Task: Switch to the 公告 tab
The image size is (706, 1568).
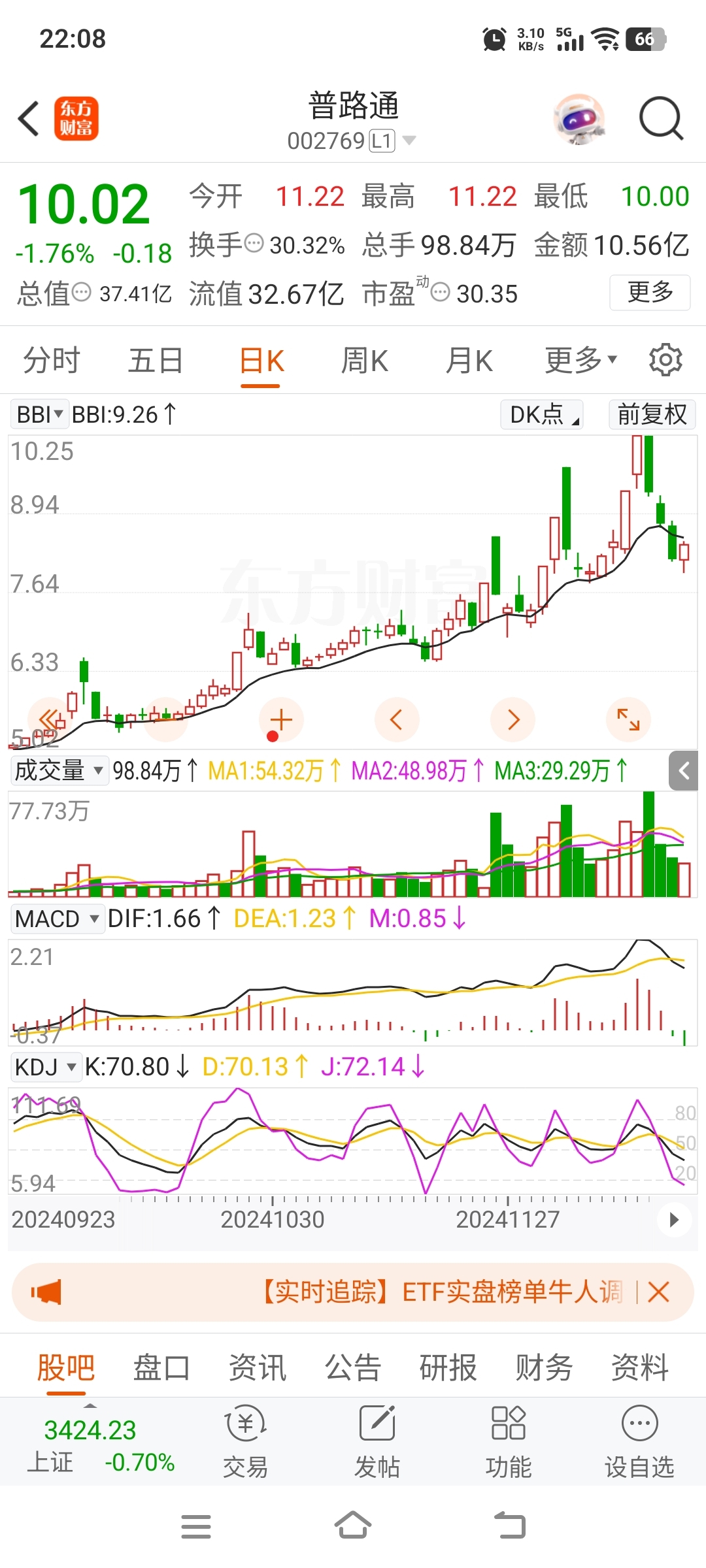Action: 353,1367
